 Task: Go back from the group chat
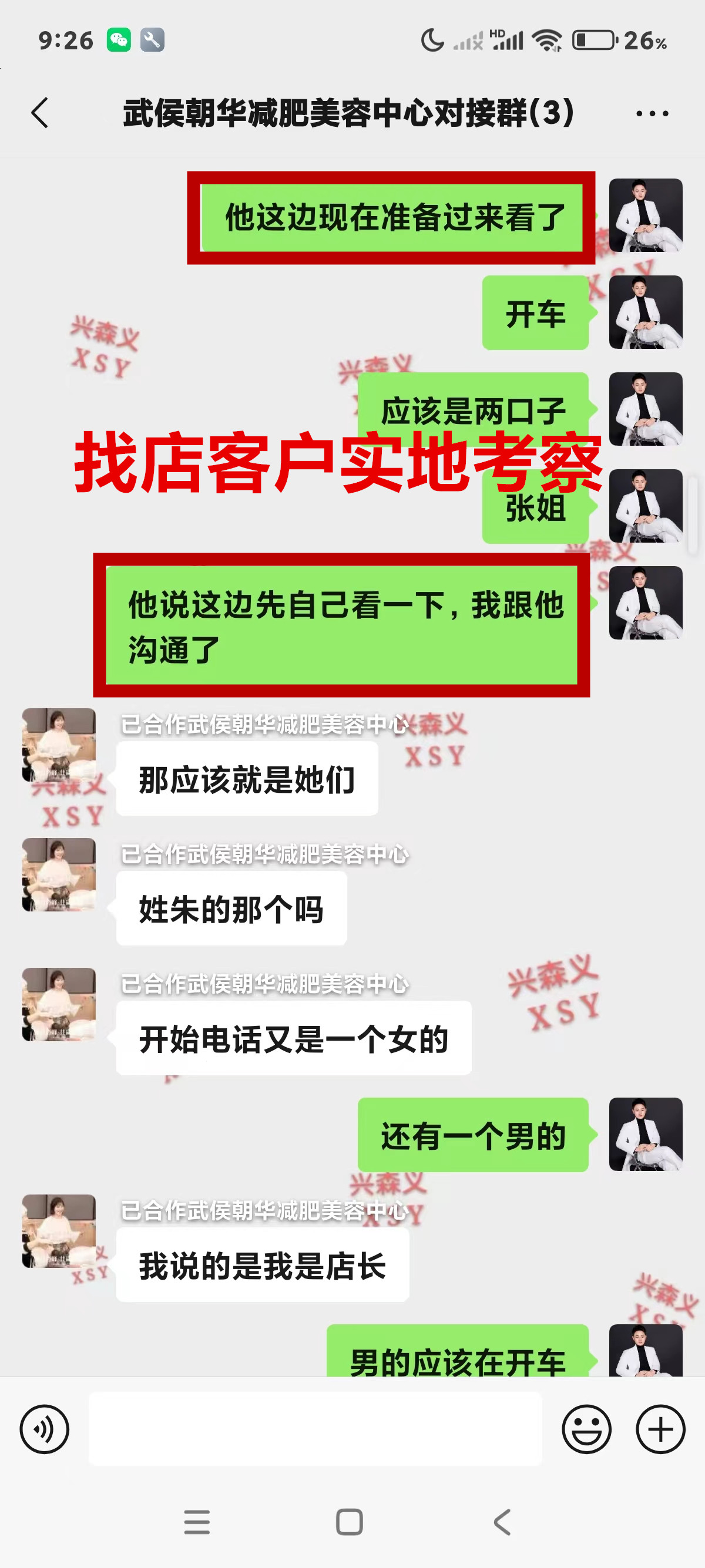(40, 113)
